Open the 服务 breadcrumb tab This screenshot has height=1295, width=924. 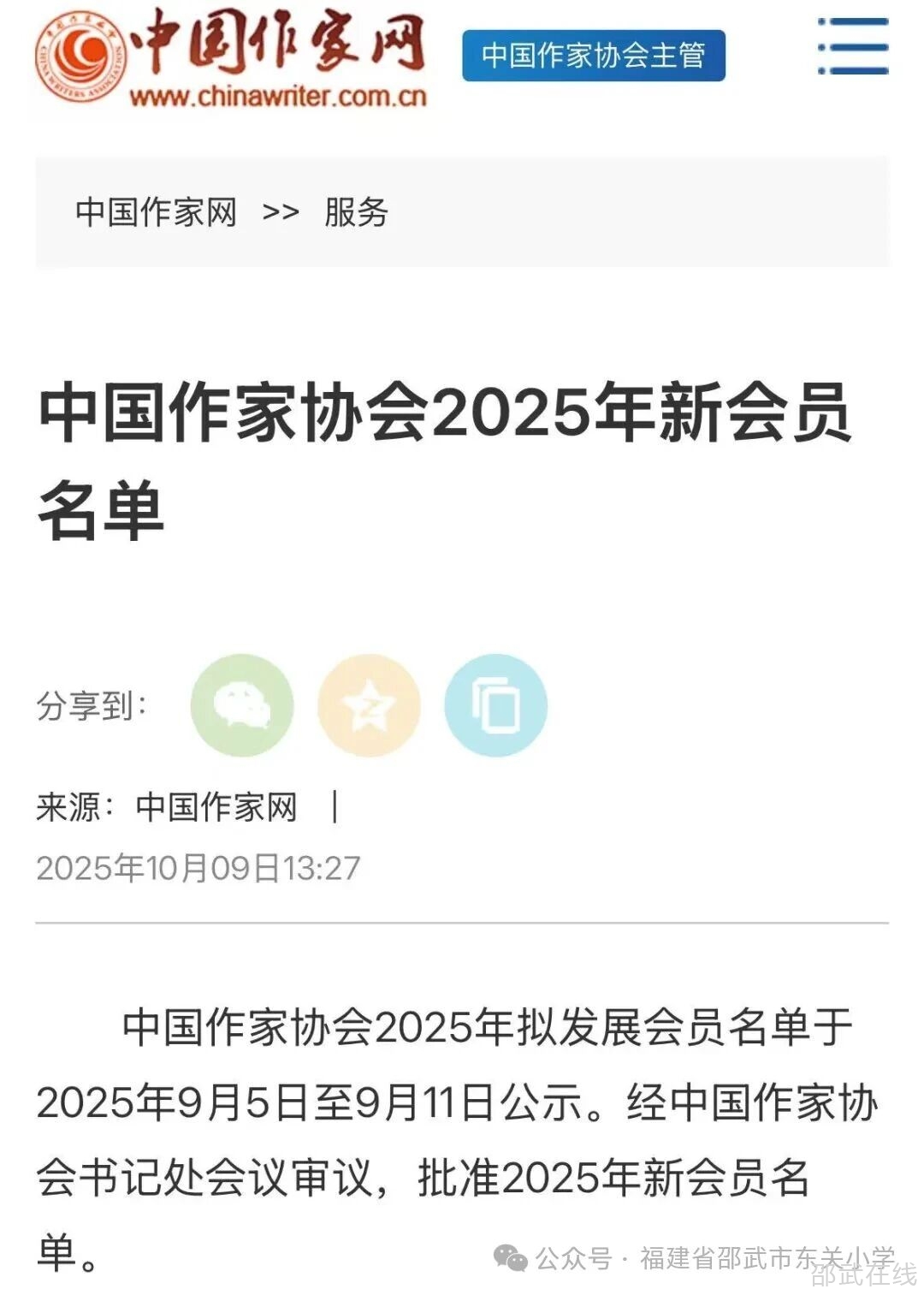click(x=354, y=212)
